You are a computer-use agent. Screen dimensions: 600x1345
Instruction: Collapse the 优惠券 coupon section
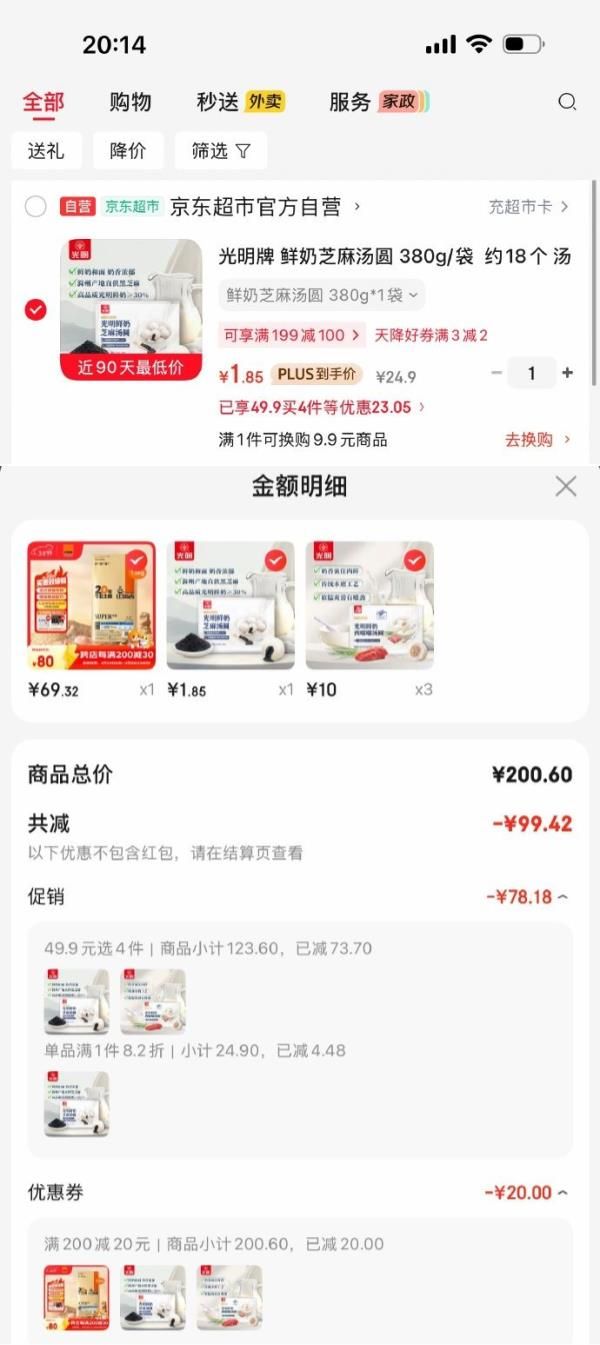[563, 1193]
